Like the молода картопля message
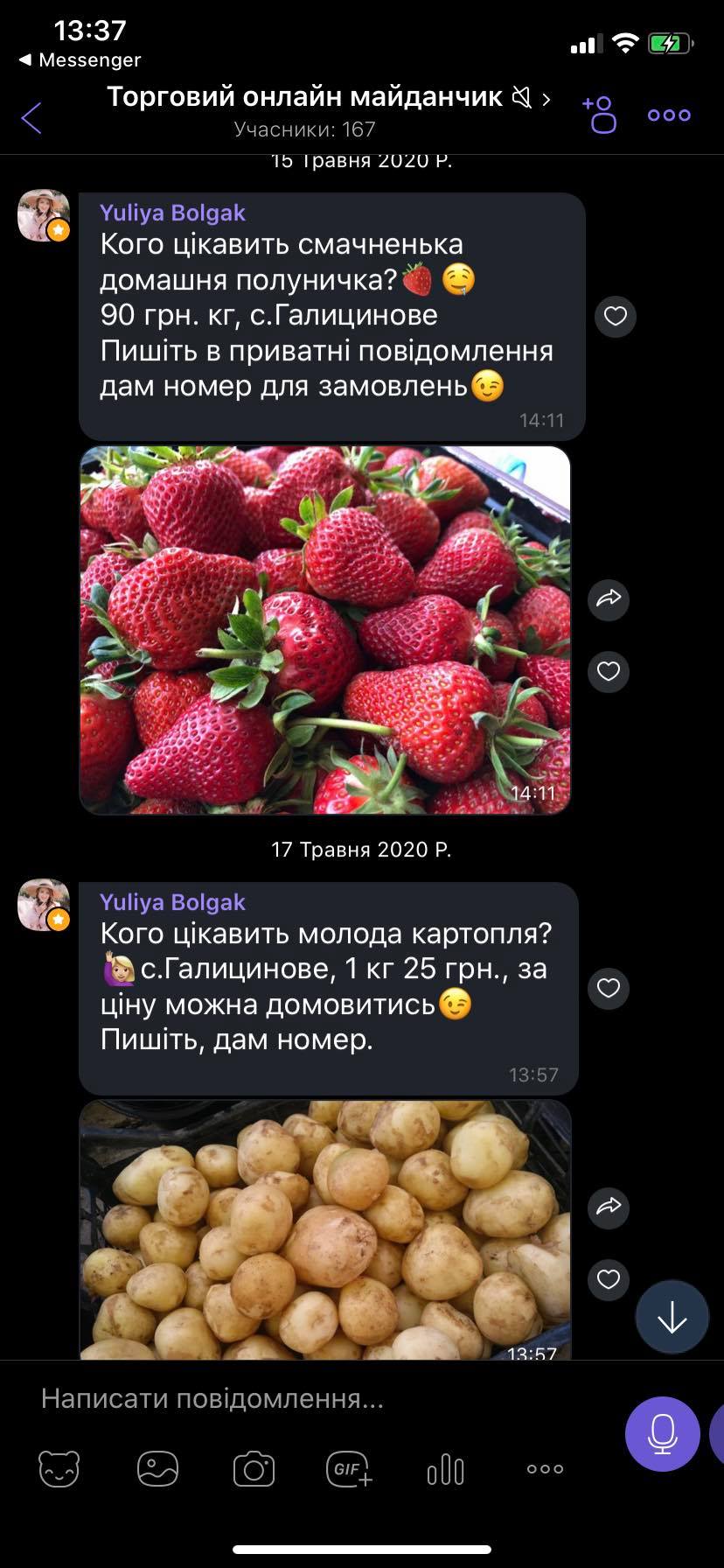 [609, 988]
